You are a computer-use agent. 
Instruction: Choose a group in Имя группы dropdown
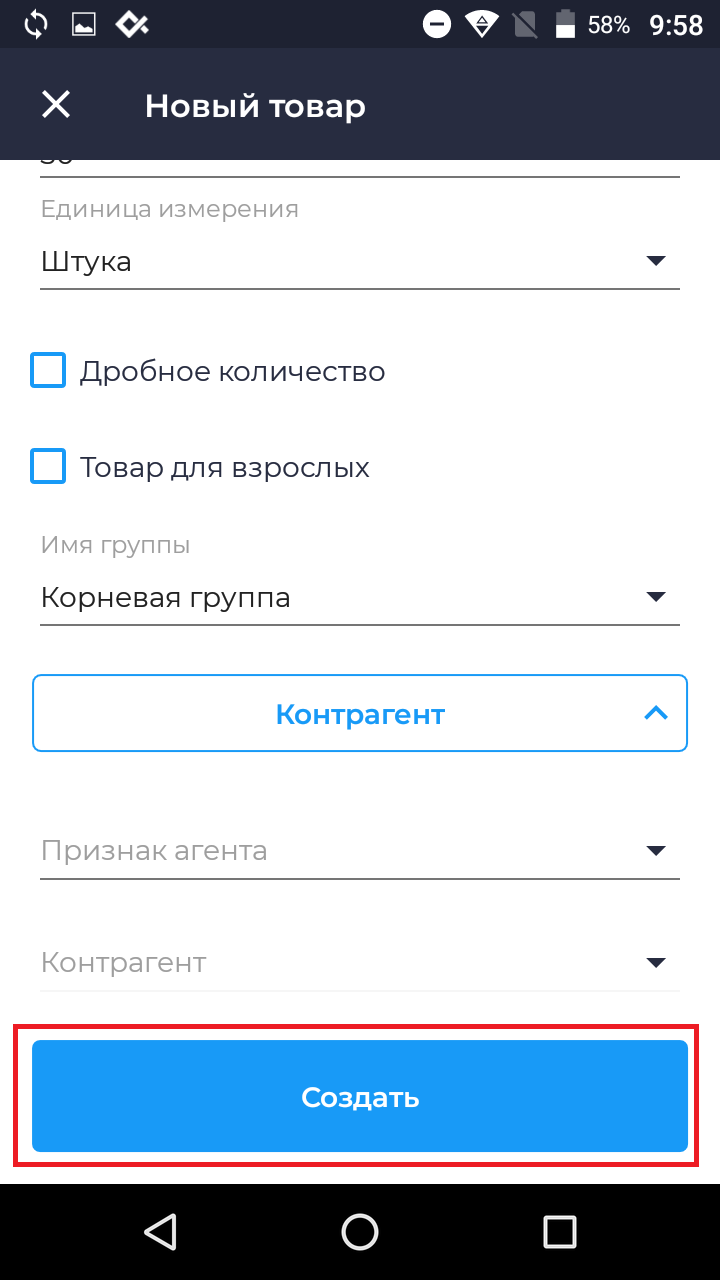point(360,598)
